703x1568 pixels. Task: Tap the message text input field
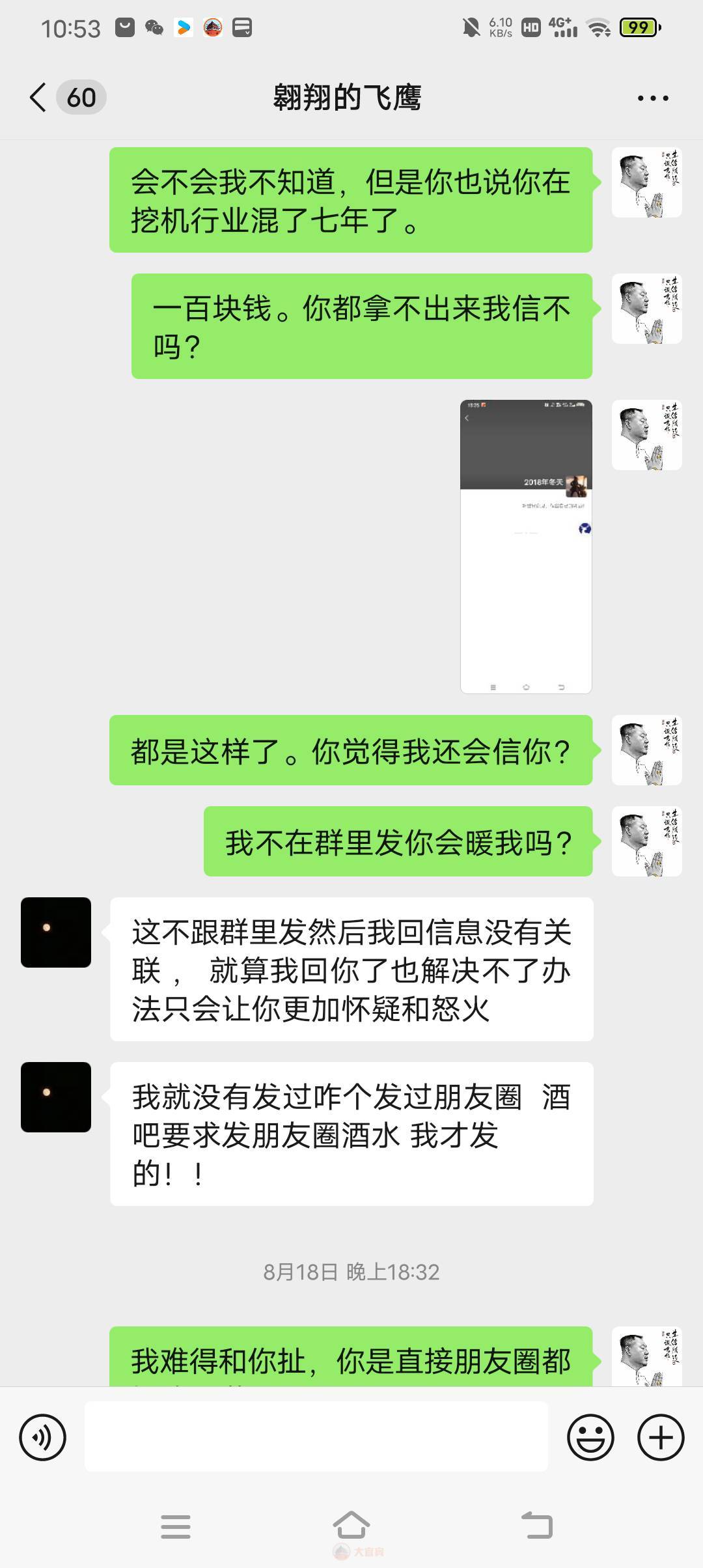coord(316,1437)
